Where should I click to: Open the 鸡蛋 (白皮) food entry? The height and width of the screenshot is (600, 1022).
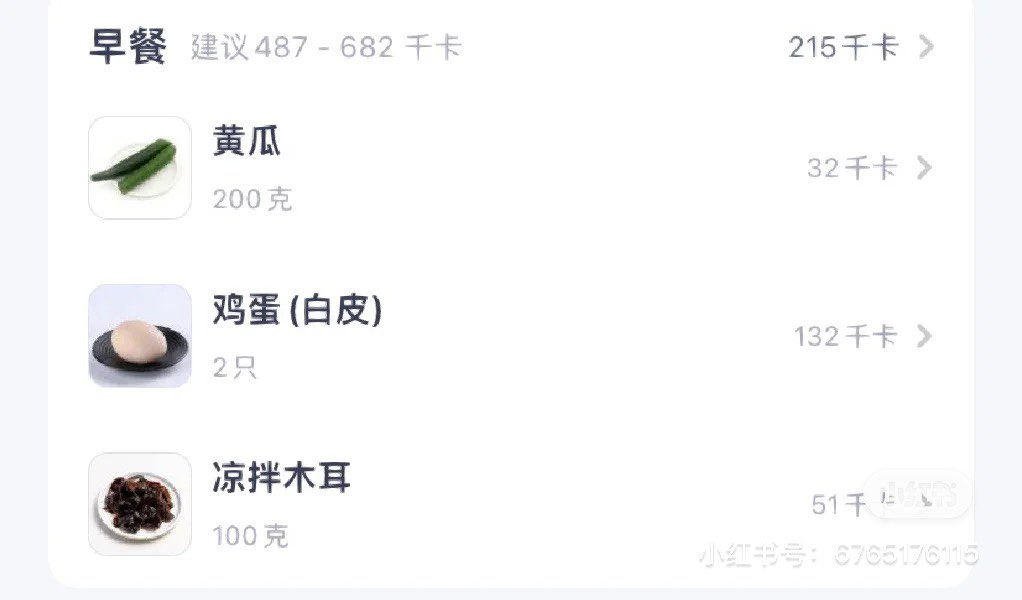(510, 336)
